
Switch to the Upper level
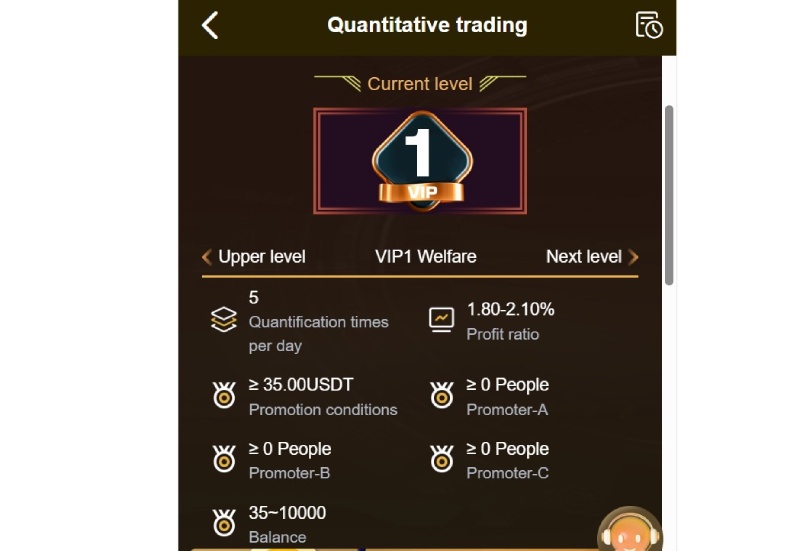tap(254, 257)
